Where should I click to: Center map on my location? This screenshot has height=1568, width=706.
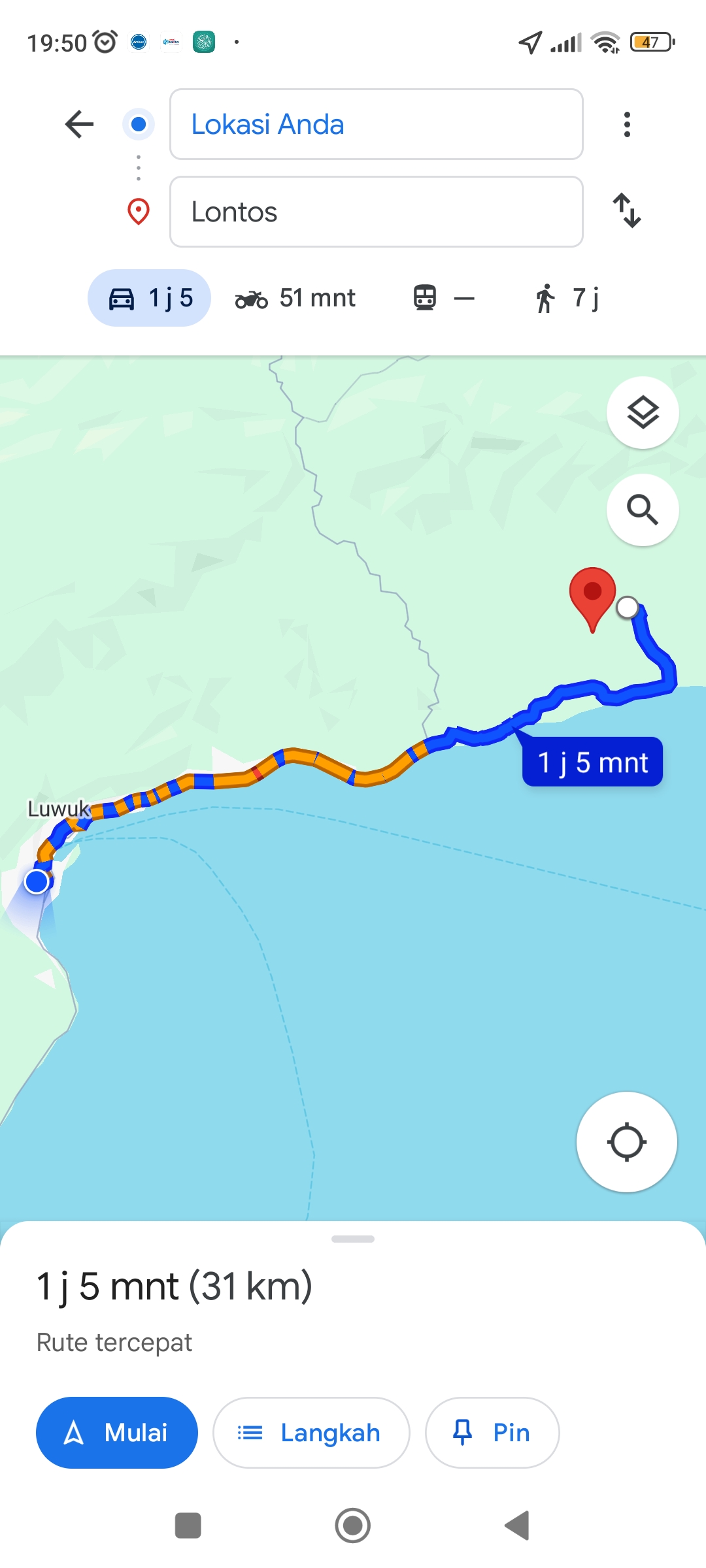click(626, 1142)
